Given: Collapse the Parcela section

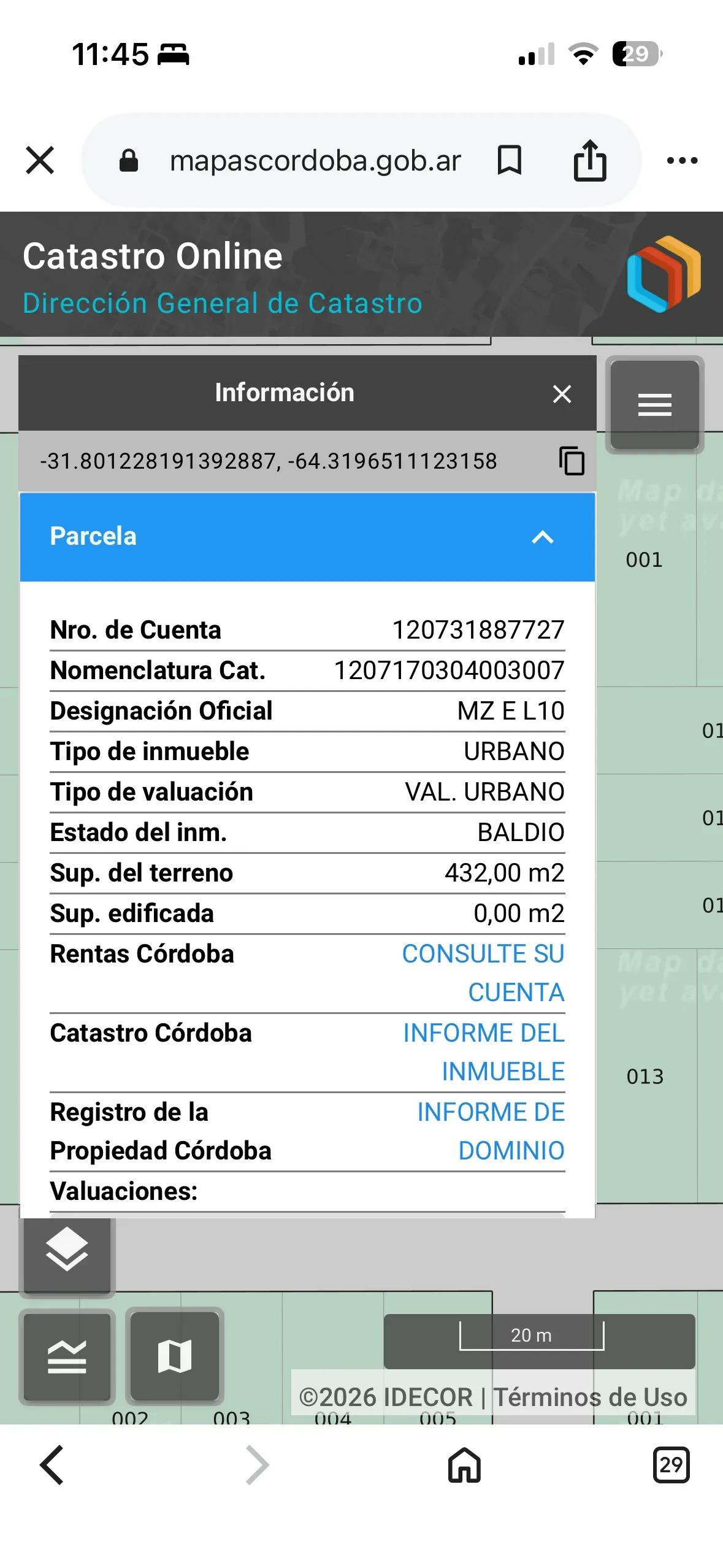Looking at the screenshot, I should (x=543, y=537).
